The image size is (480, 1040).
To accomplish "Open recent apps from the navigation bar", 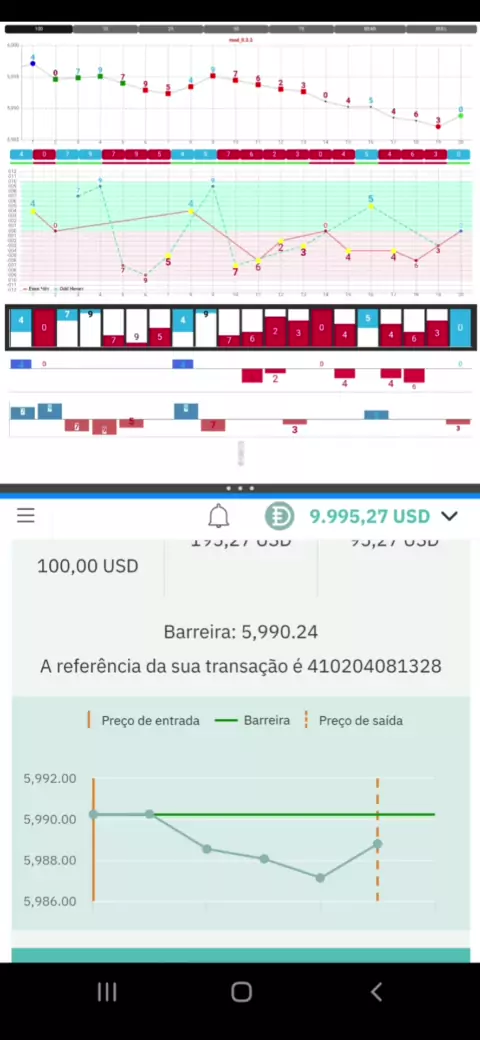I will [107, 992].
